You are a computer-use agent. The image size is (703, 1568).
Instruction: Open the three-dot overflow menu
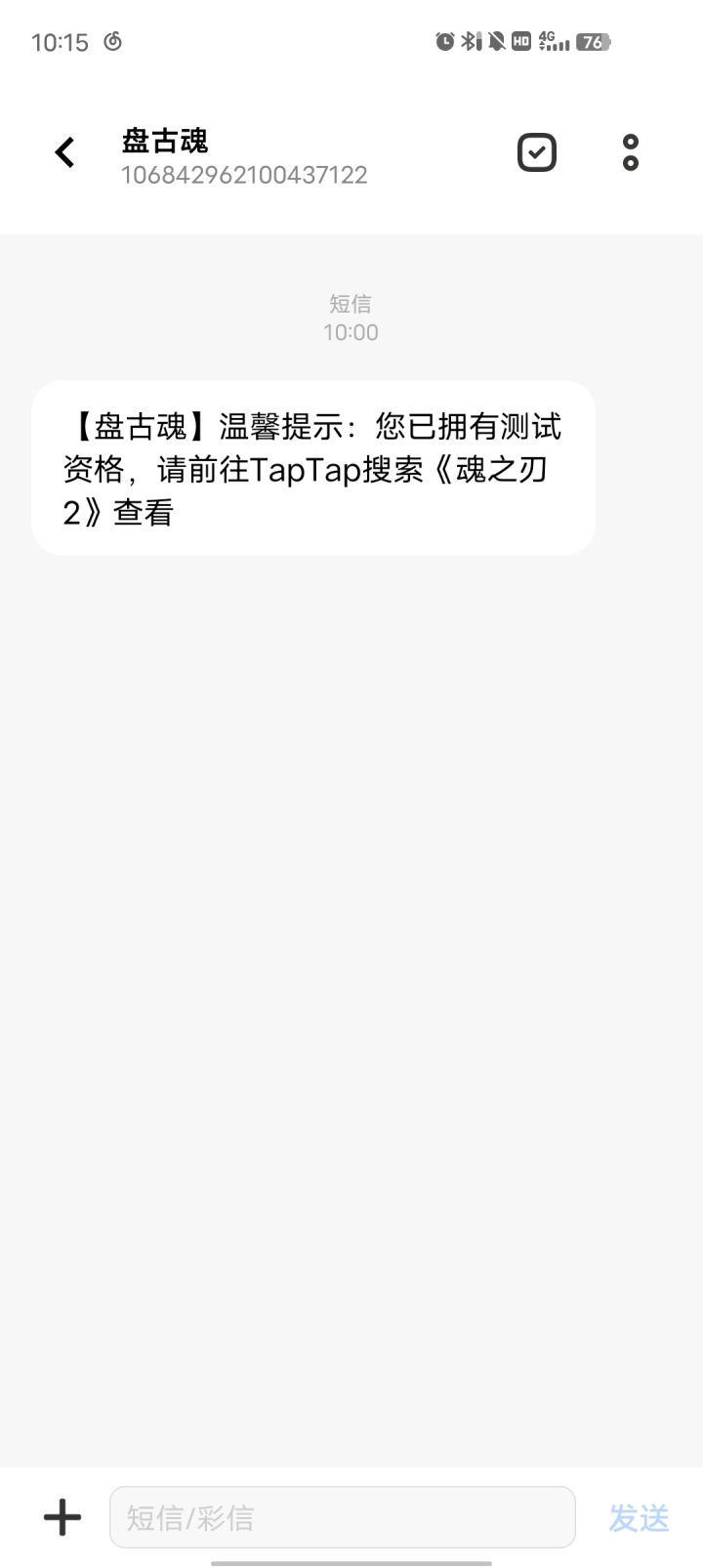[631, 152]
